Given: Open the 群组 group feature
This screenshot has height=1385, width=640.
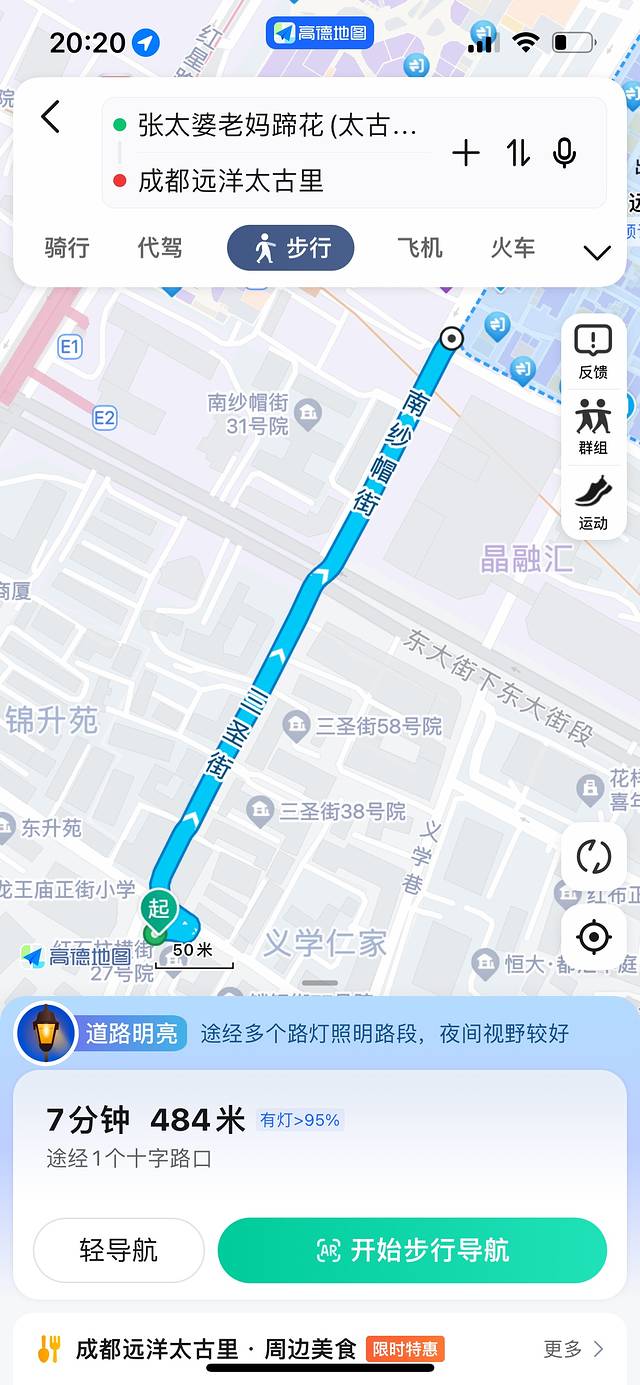Looking at the screenshot, I should click(x=593, y=427).
